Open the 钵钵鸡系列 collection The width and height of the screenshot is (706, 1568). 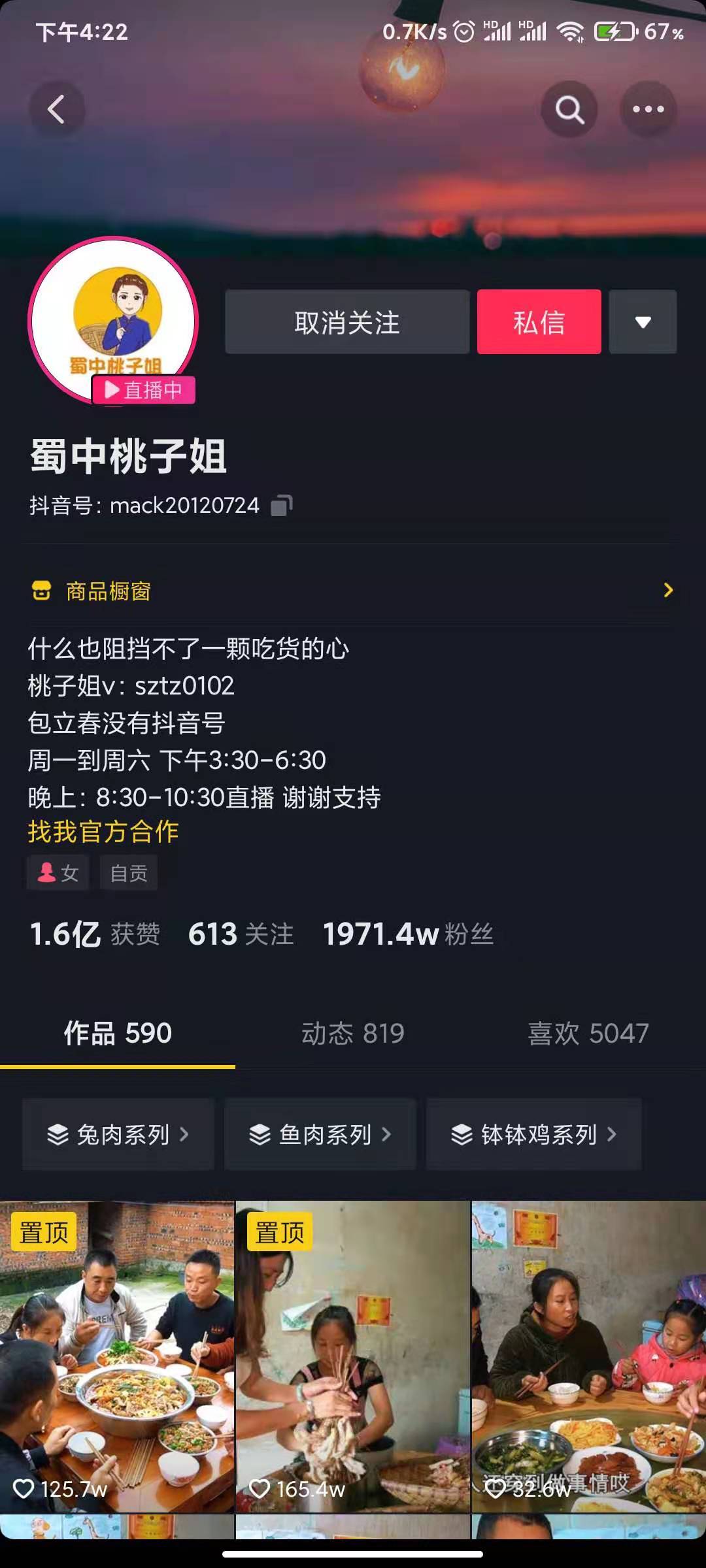click(x=533, y=1134)
